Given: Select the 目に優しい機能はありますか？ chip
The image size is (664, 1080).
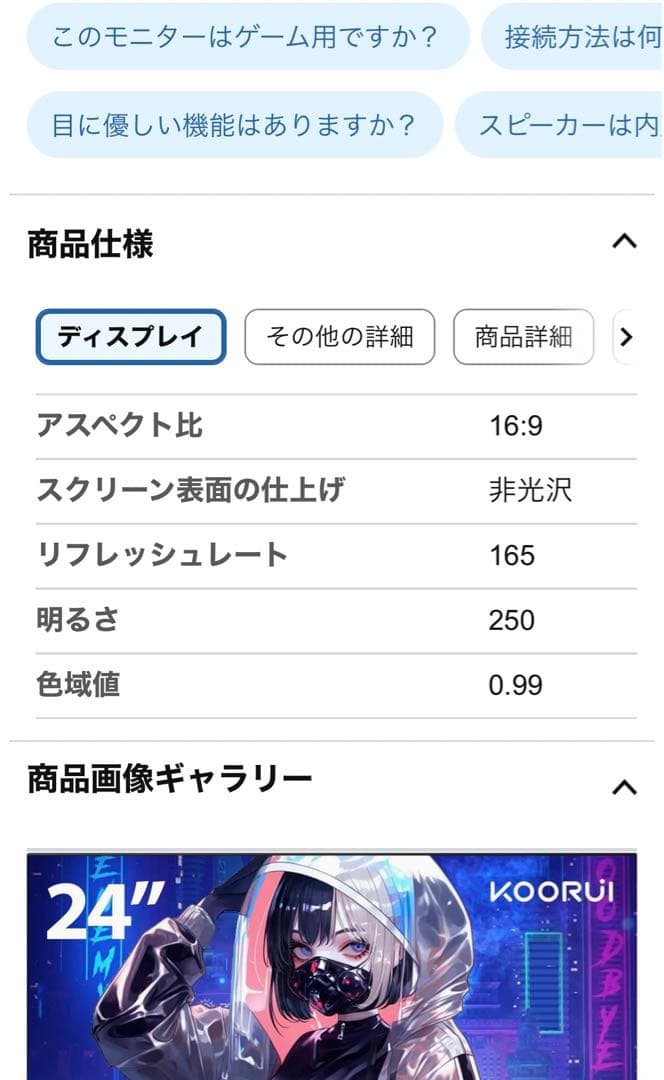Looking at the screenshot, I should [x=234, y=126].
